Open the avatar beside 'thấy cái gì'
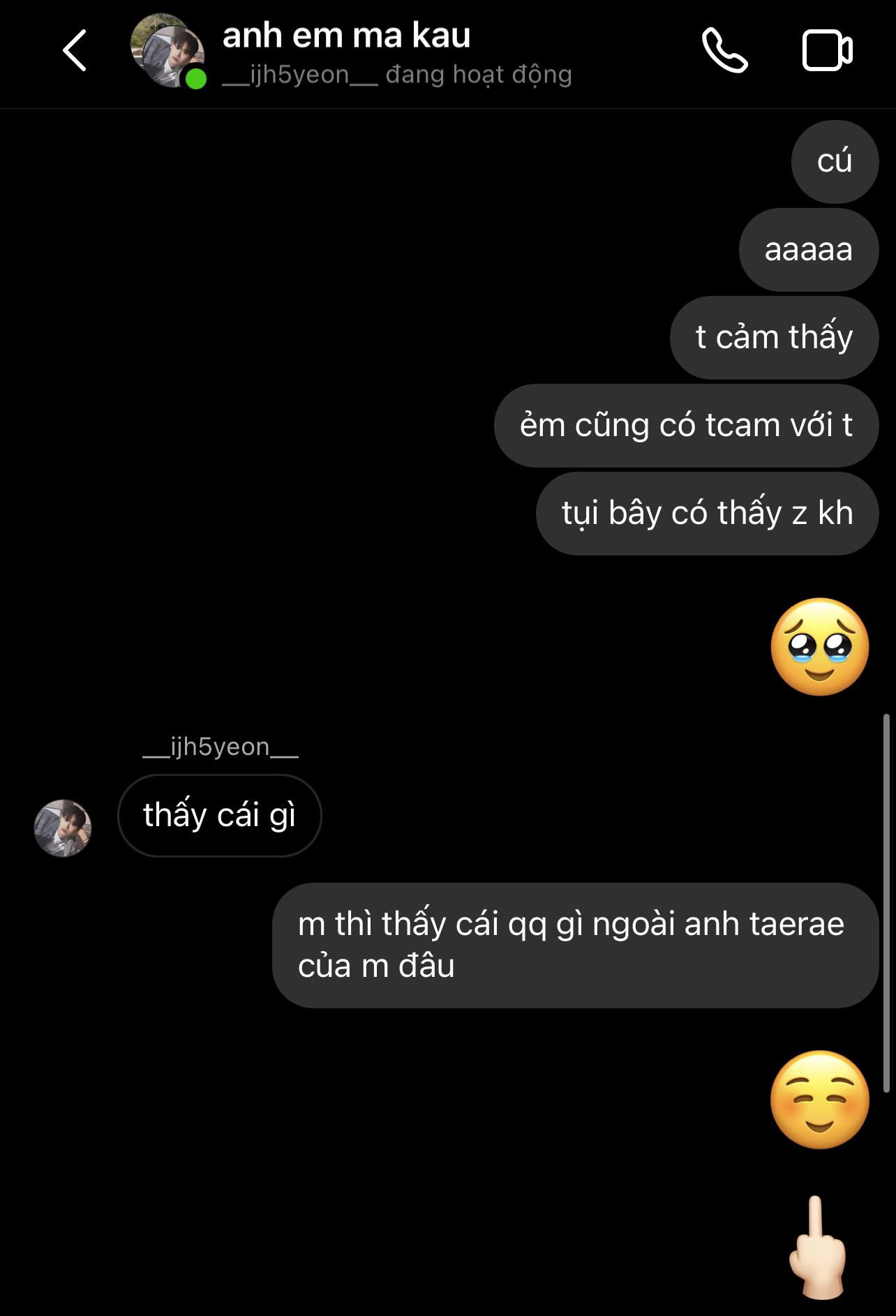Screen dimensions: 896x1316 (63, 828)
